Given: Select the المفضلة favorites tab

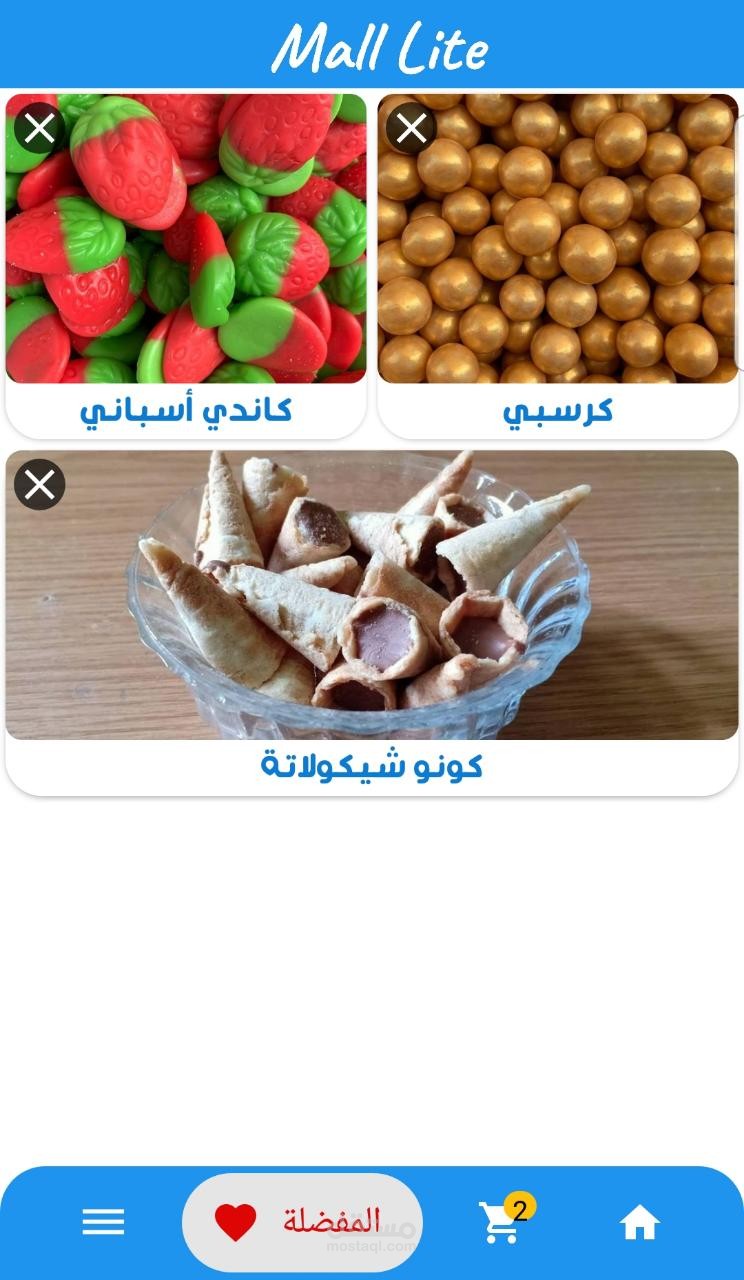Looking at the screenshot, I should (x=302, y=1222).
